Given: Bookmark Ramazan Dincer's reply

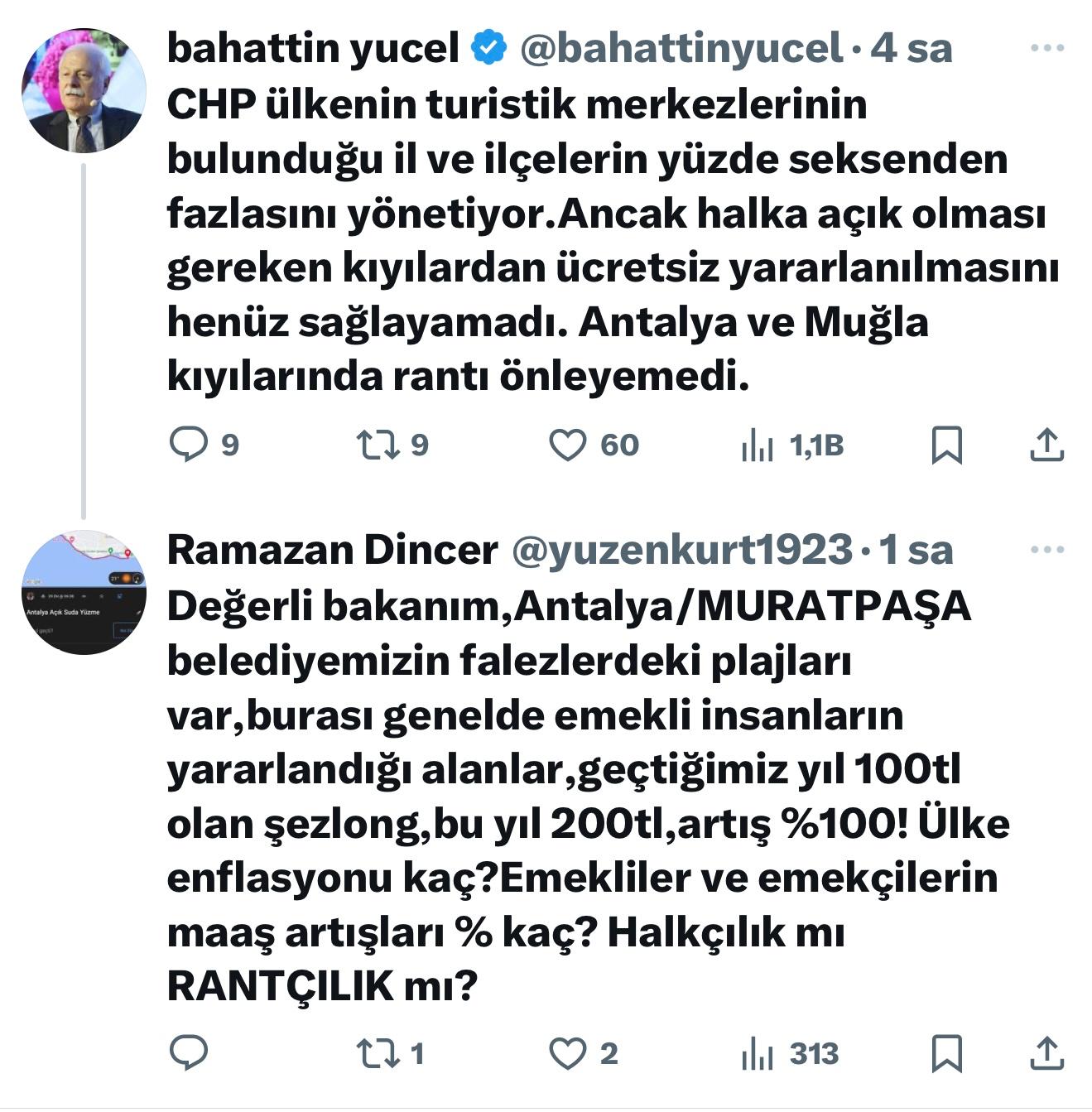Looking at the screenshot, I should point(947,1053).
